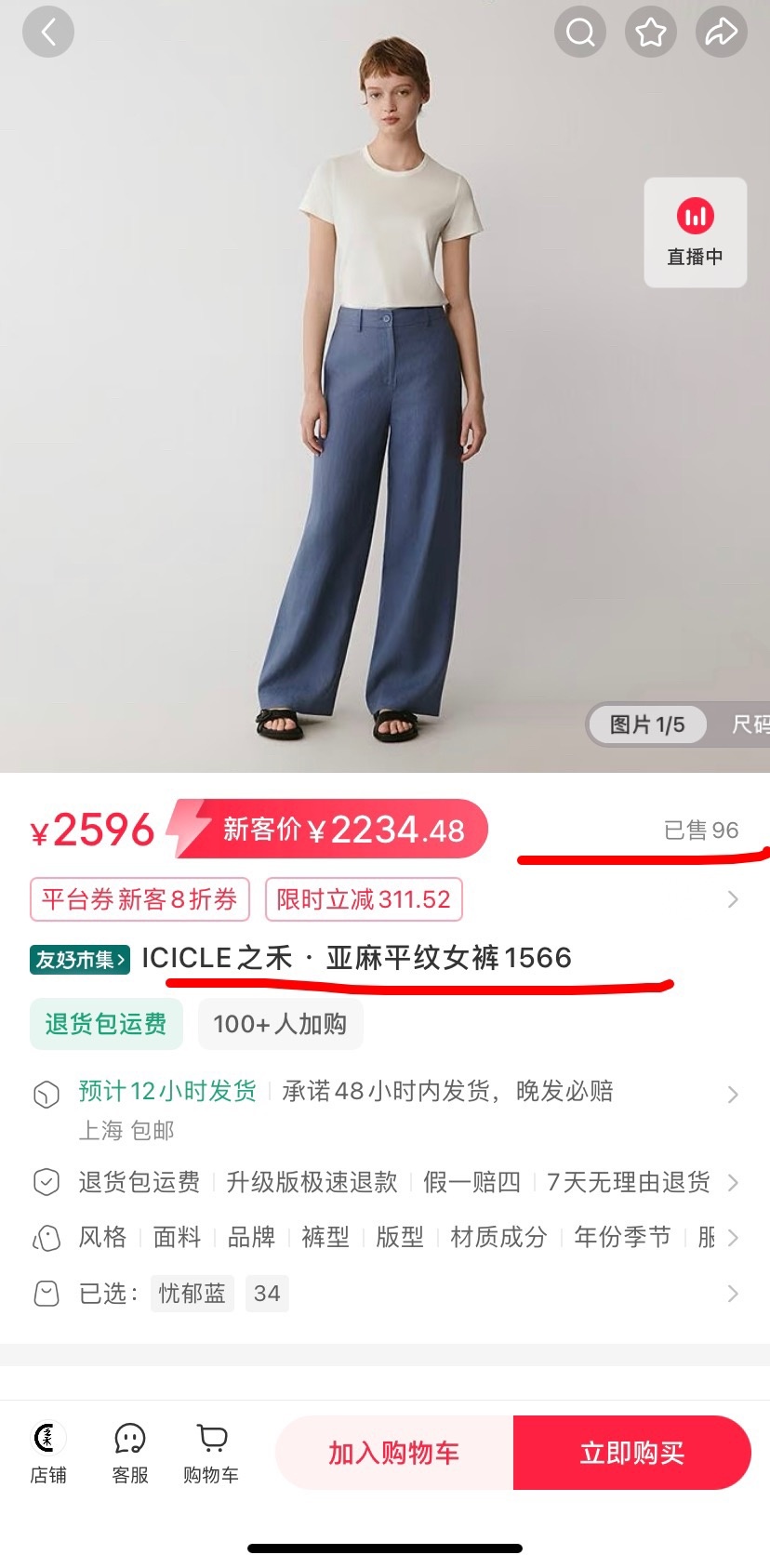Go back using the top-left arrow
Viewport: 770px width, 1568px height.
pyautogui.click(x=48, y=33)
